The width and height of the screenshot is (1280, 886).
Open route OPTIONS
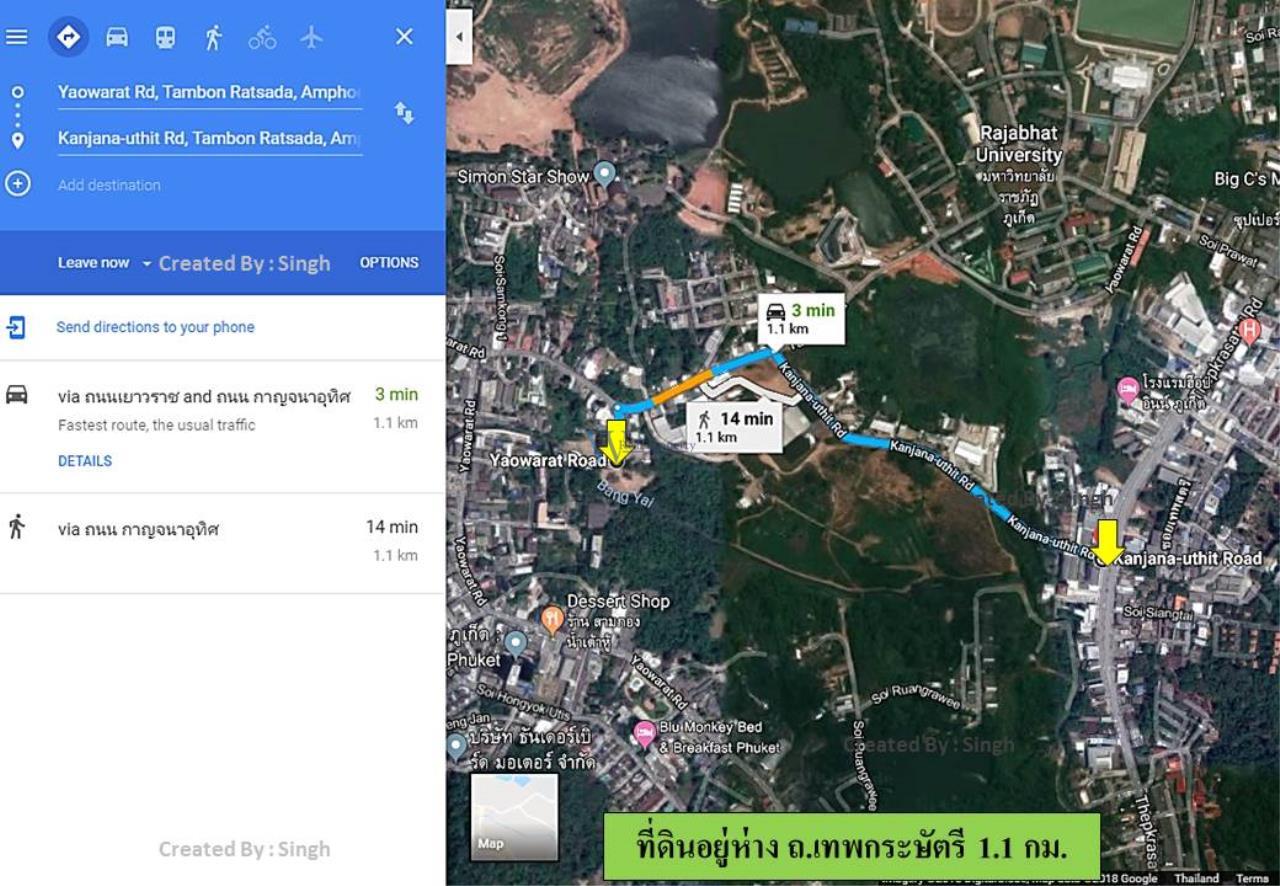pyautogui.click(x=389, y=263)
